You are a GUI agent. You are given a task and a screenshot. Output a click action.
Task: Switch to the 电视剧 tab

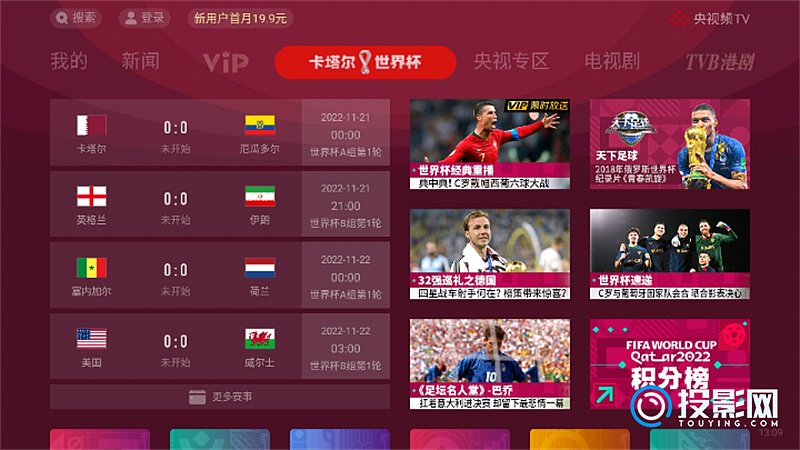pos(612,61)
